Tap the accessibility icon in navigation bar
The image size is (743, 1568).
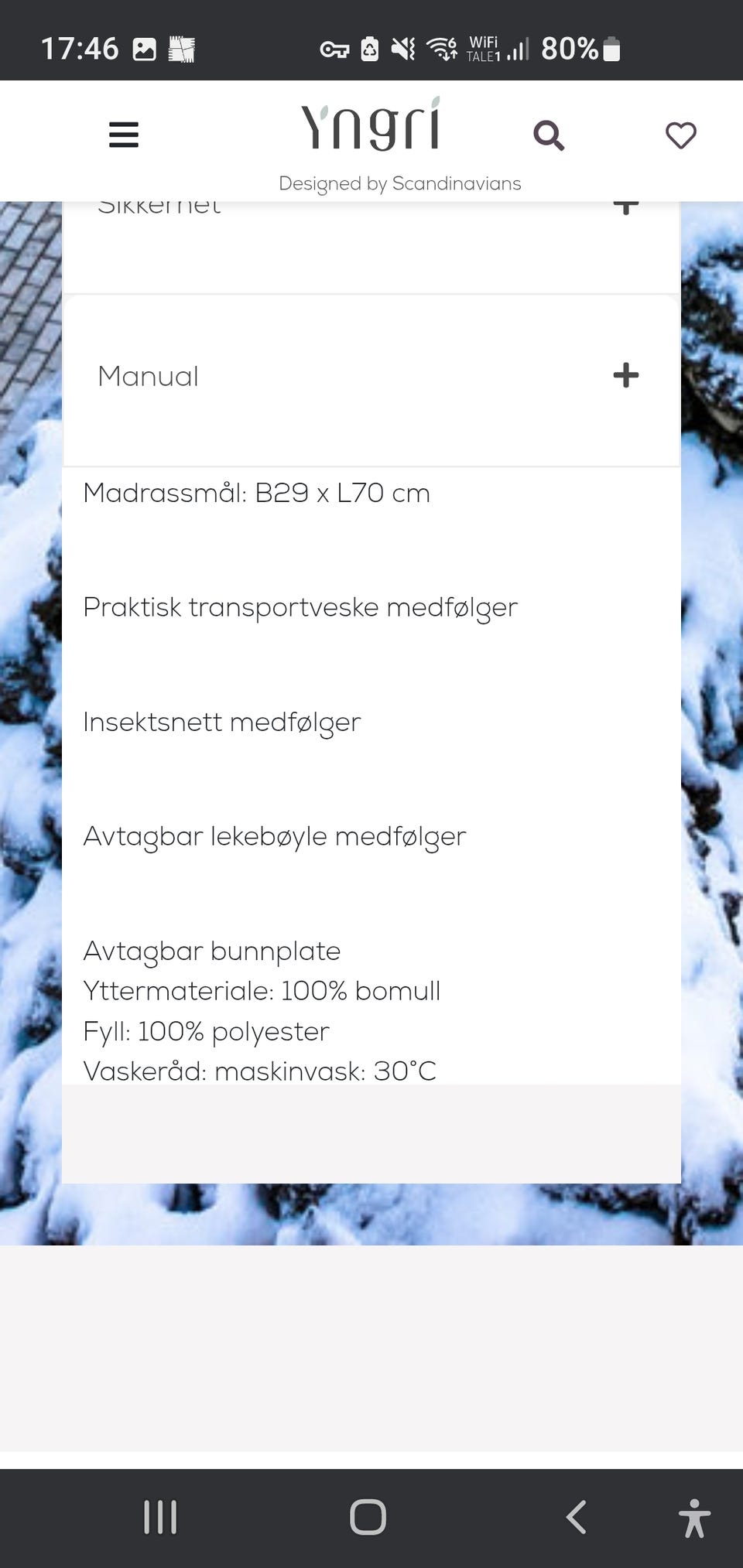click(x=693, y=1517)
